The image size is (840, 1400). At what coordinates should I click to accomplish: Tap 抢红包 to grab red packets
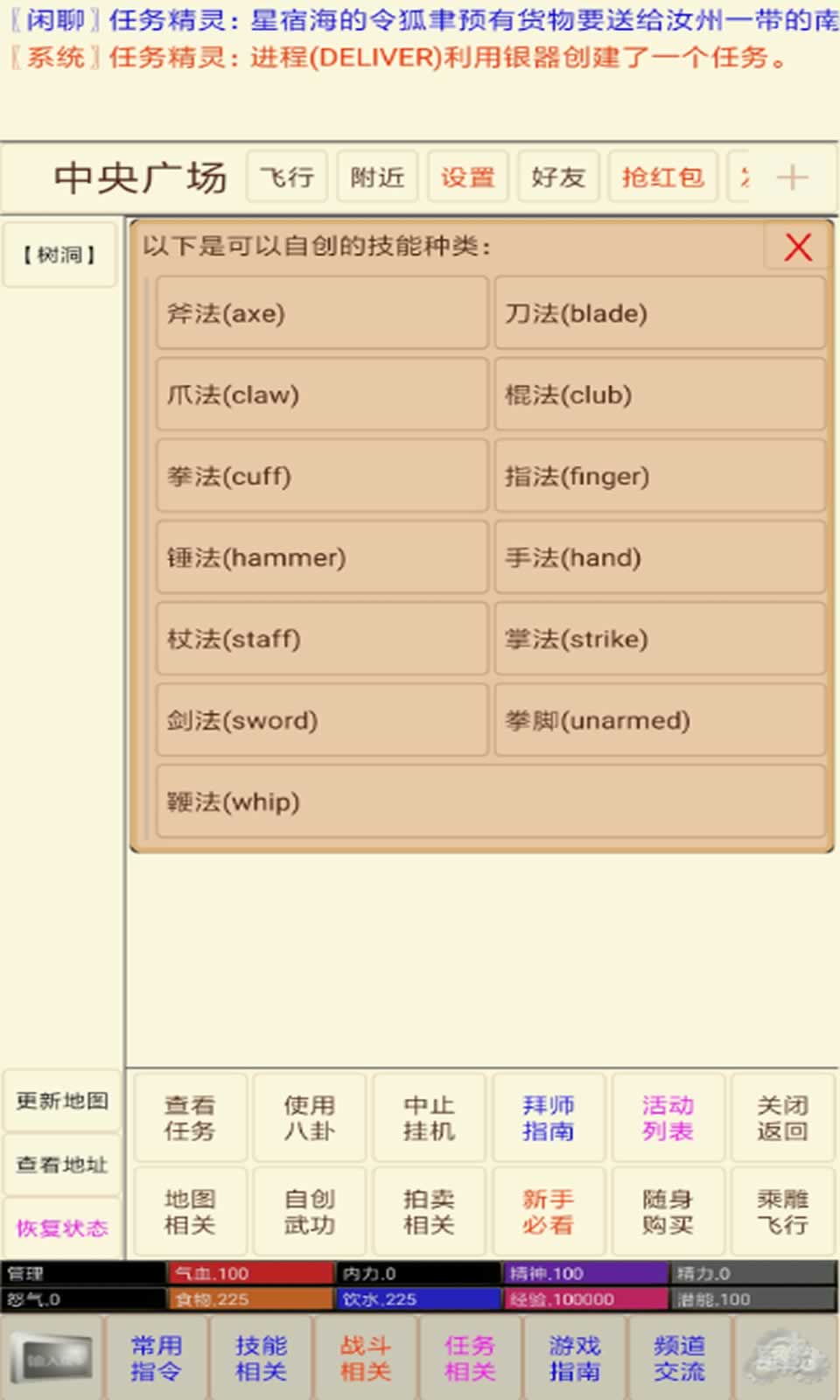(x=662, y=178)
